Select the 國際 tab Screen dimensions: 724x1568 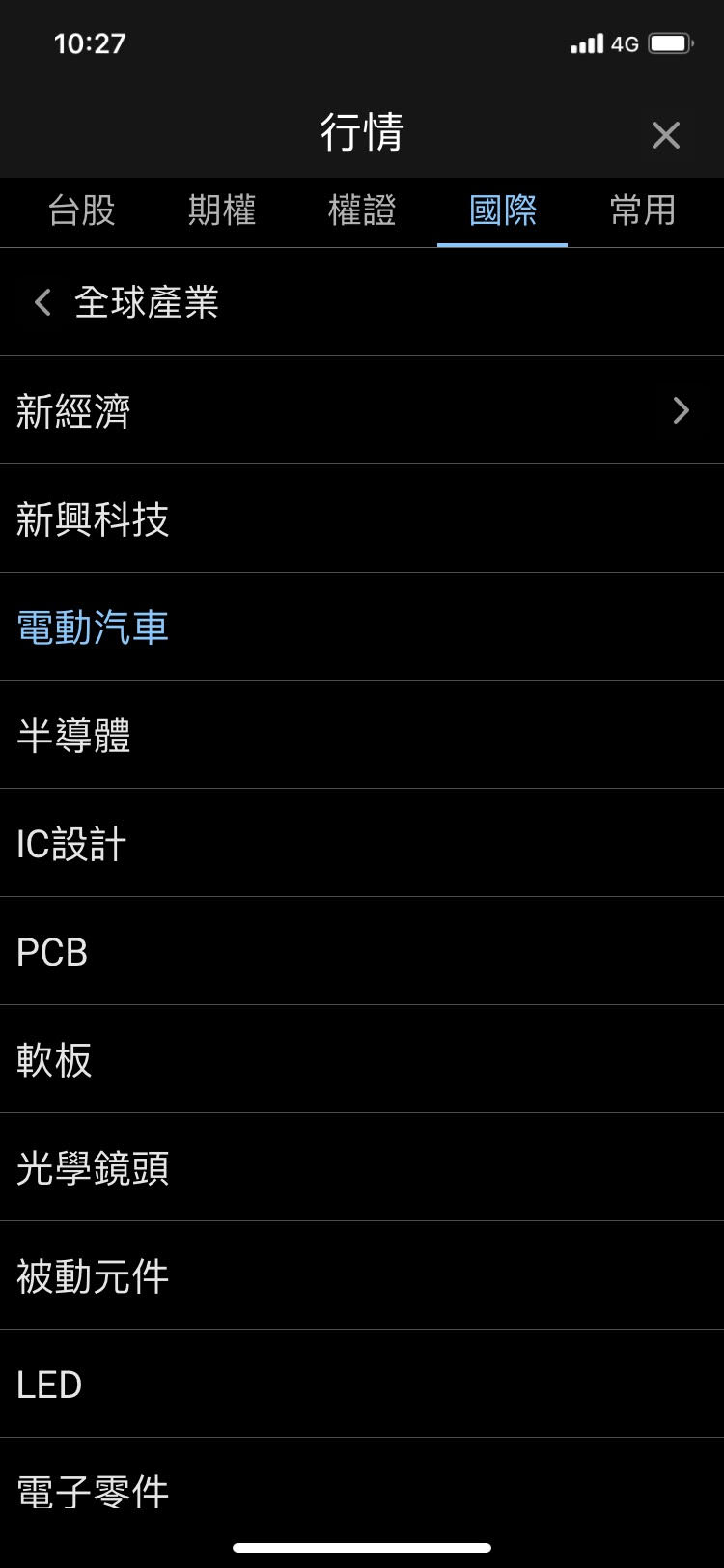(502, 210)
